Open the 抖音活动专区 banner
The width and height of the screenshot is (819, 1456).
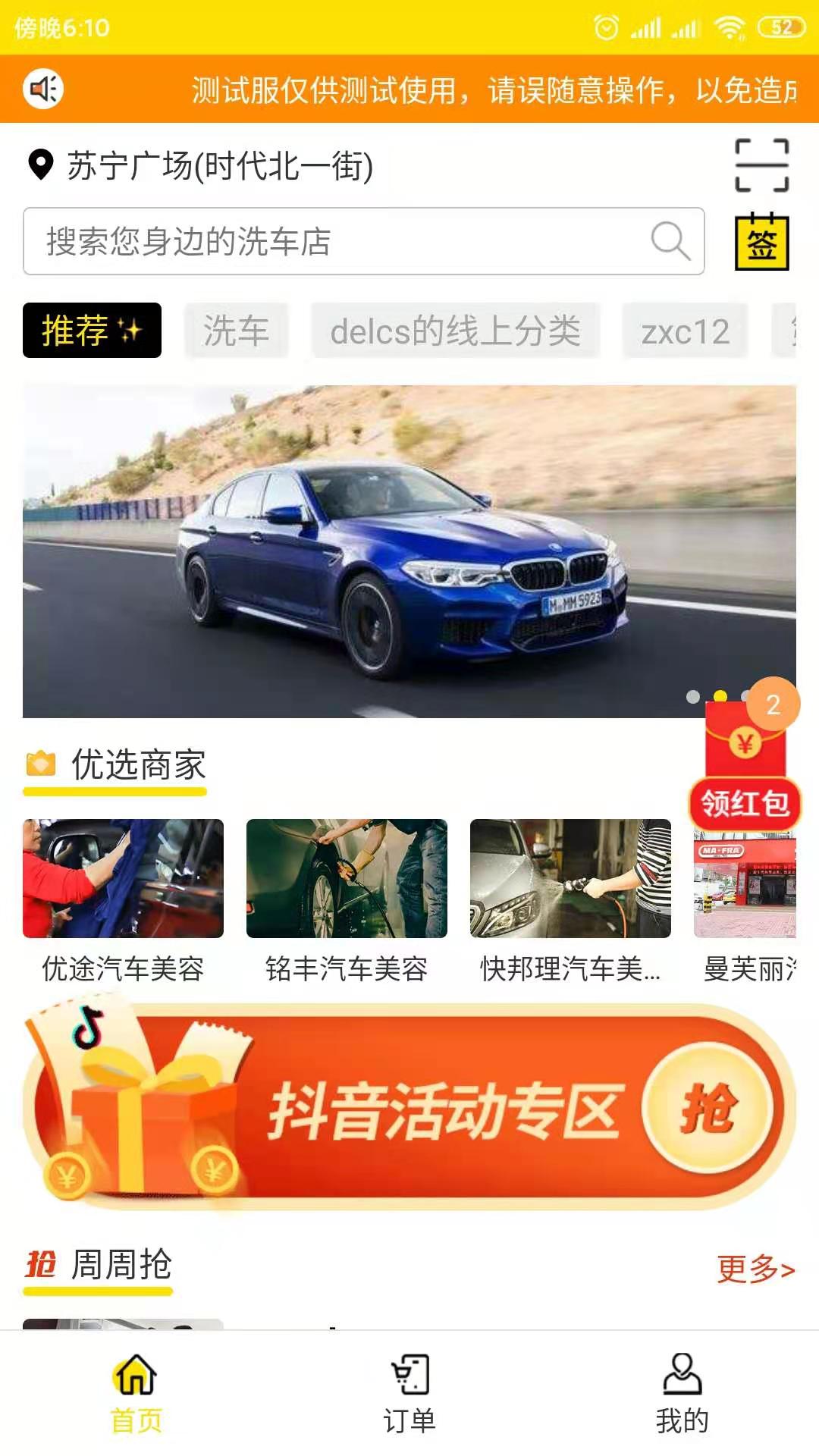pos(409,1109)
